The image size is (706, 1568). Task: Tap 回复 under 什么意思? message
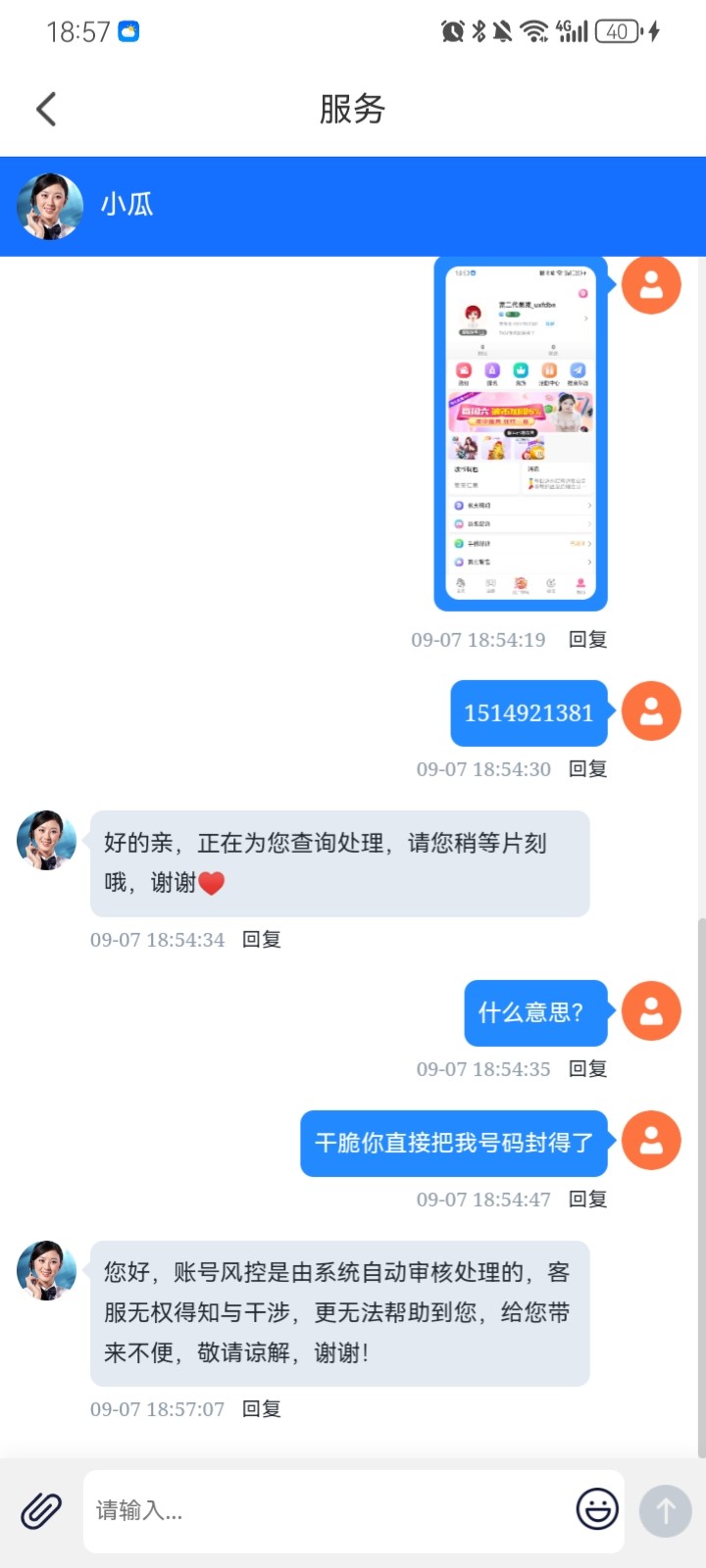point(588,1069)
